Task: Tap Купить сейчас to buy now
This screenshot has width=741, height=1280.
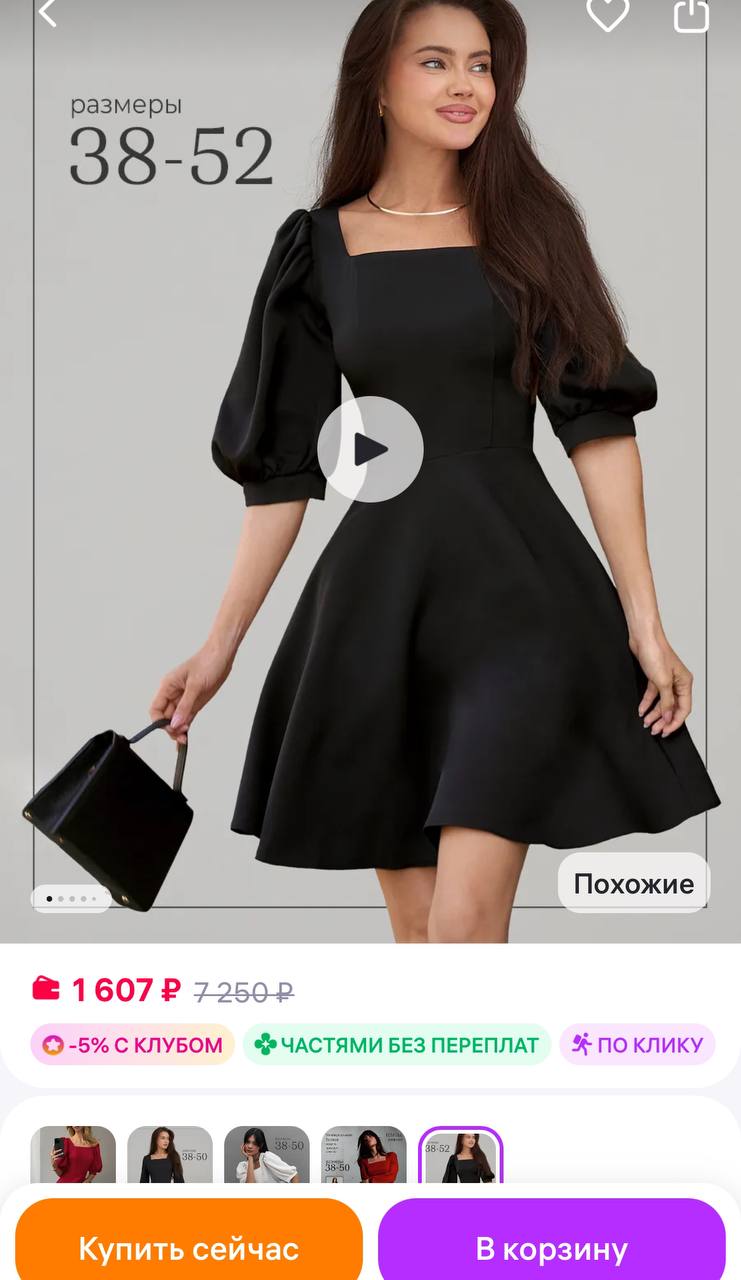Action: 189,1248
